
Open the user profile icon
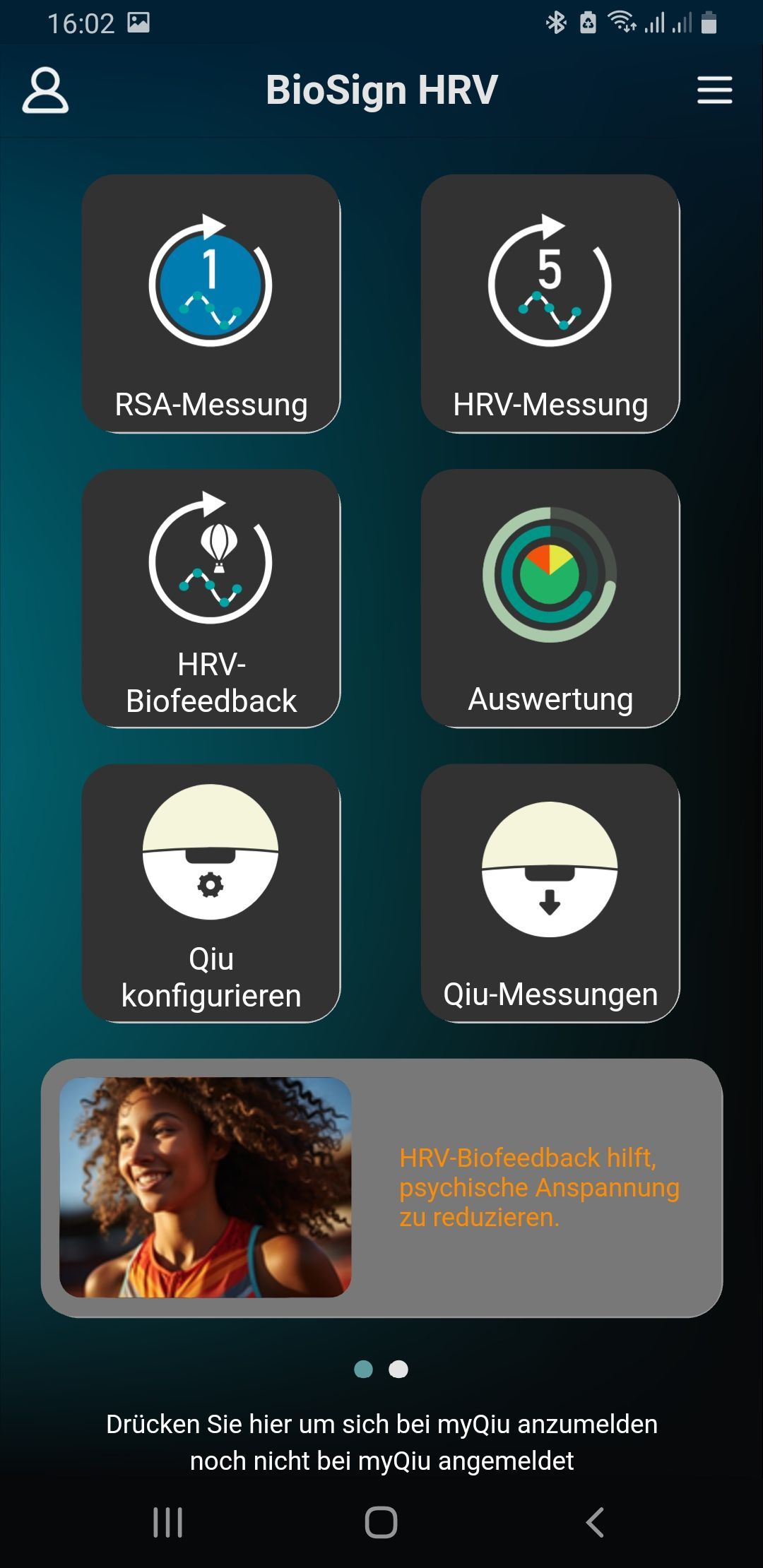pyautogui.click(x=45, y=90)
